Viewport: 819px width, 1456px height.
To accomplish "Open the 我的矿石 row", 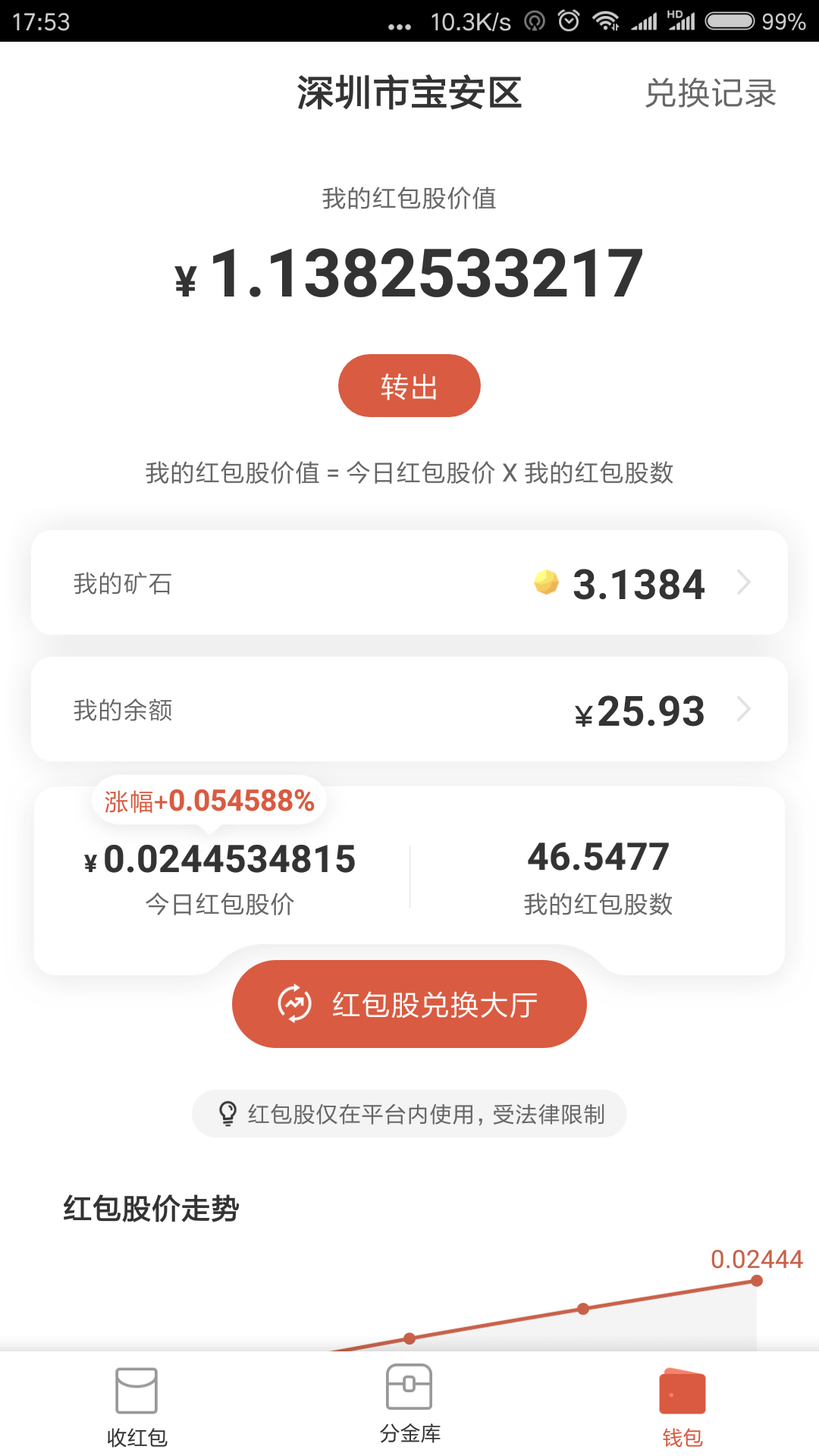I will click(x=409, y=582).
